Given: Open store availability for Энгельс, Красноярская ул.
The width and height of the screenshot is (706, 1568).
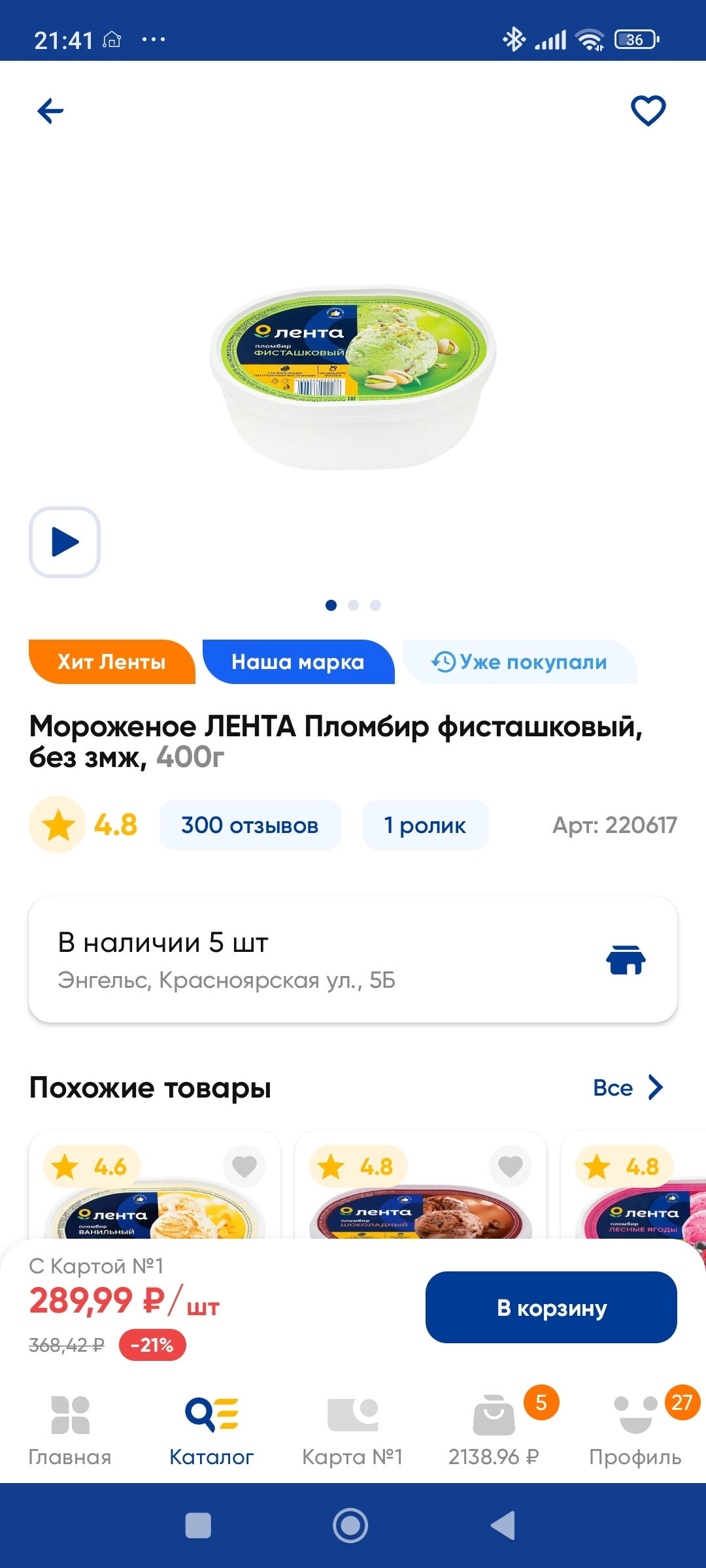Looking at the screenshot, I should pyautogui.click(x=353, y=960).
